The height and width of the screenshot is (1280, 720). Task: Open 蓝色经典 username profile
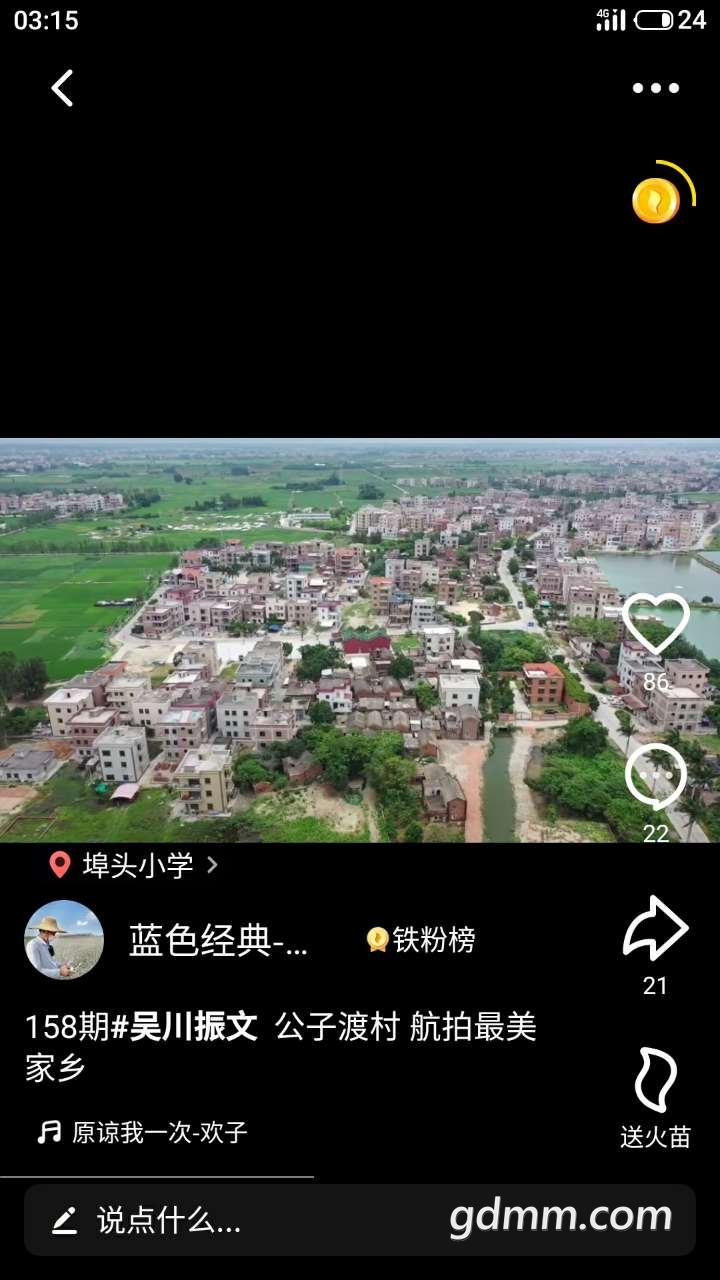point(218,940)
